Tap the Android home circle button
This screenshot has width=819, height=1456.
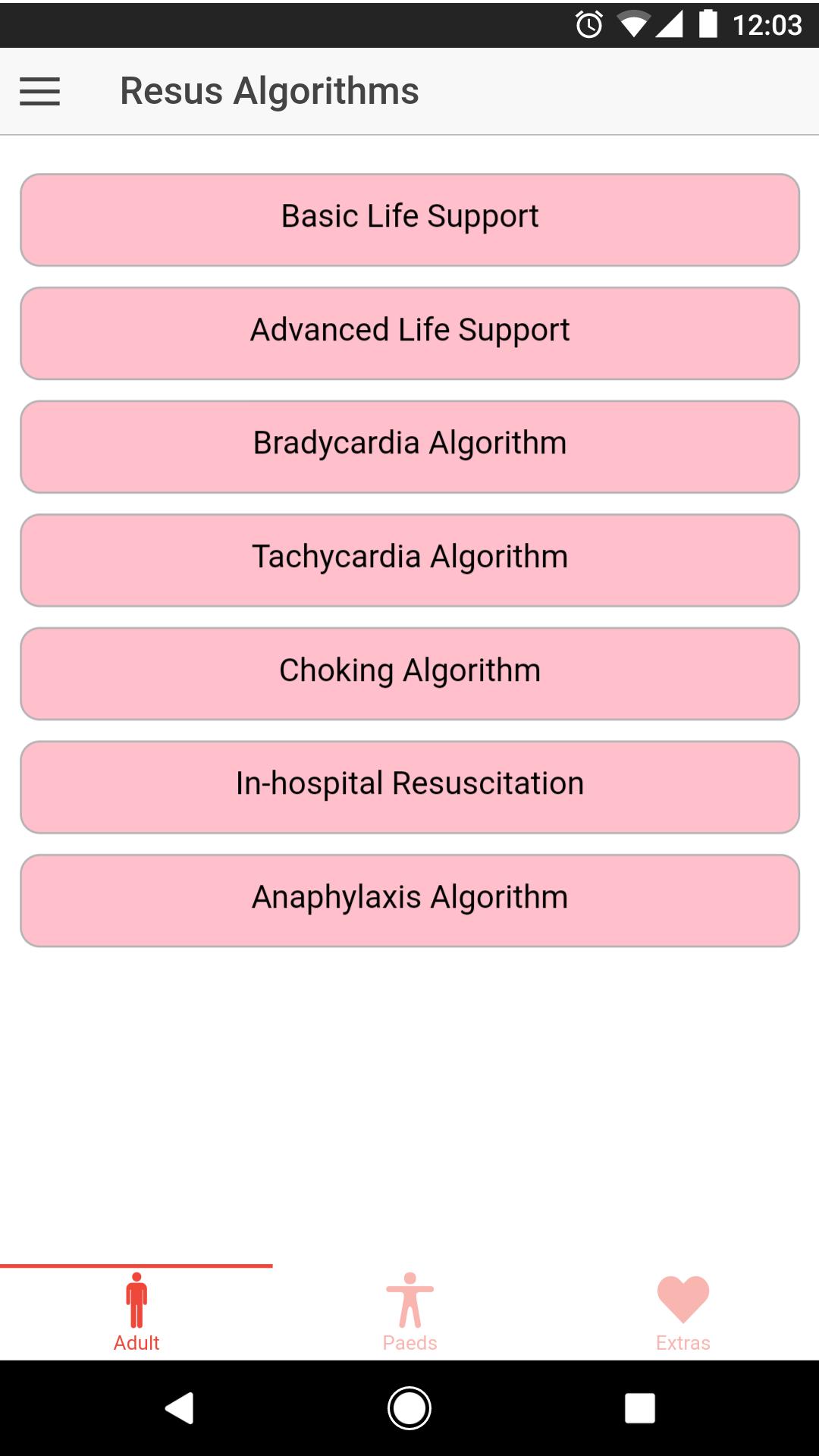[x=409, y=1410]
